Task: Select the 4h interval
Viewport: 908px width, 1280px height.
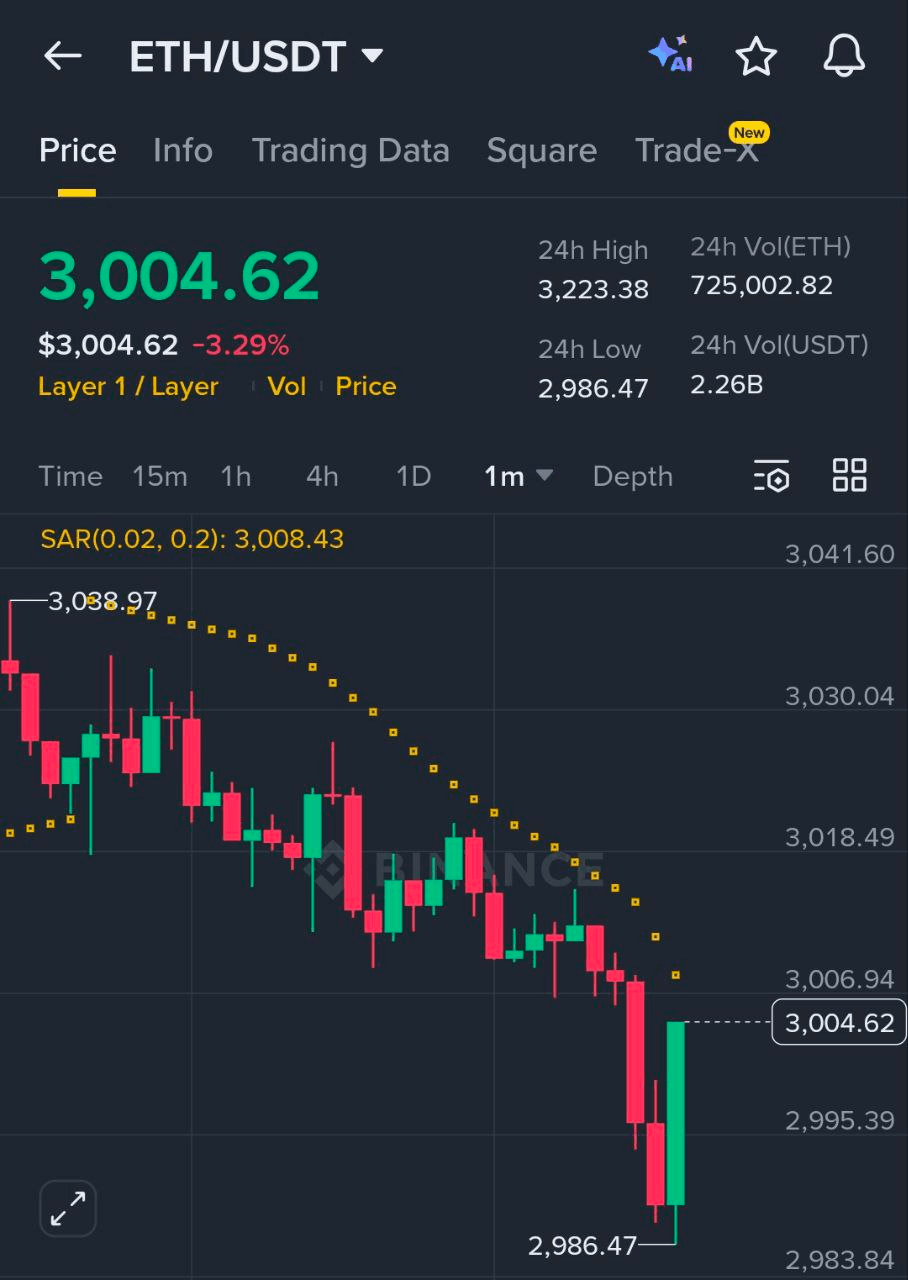Action: 322,477
